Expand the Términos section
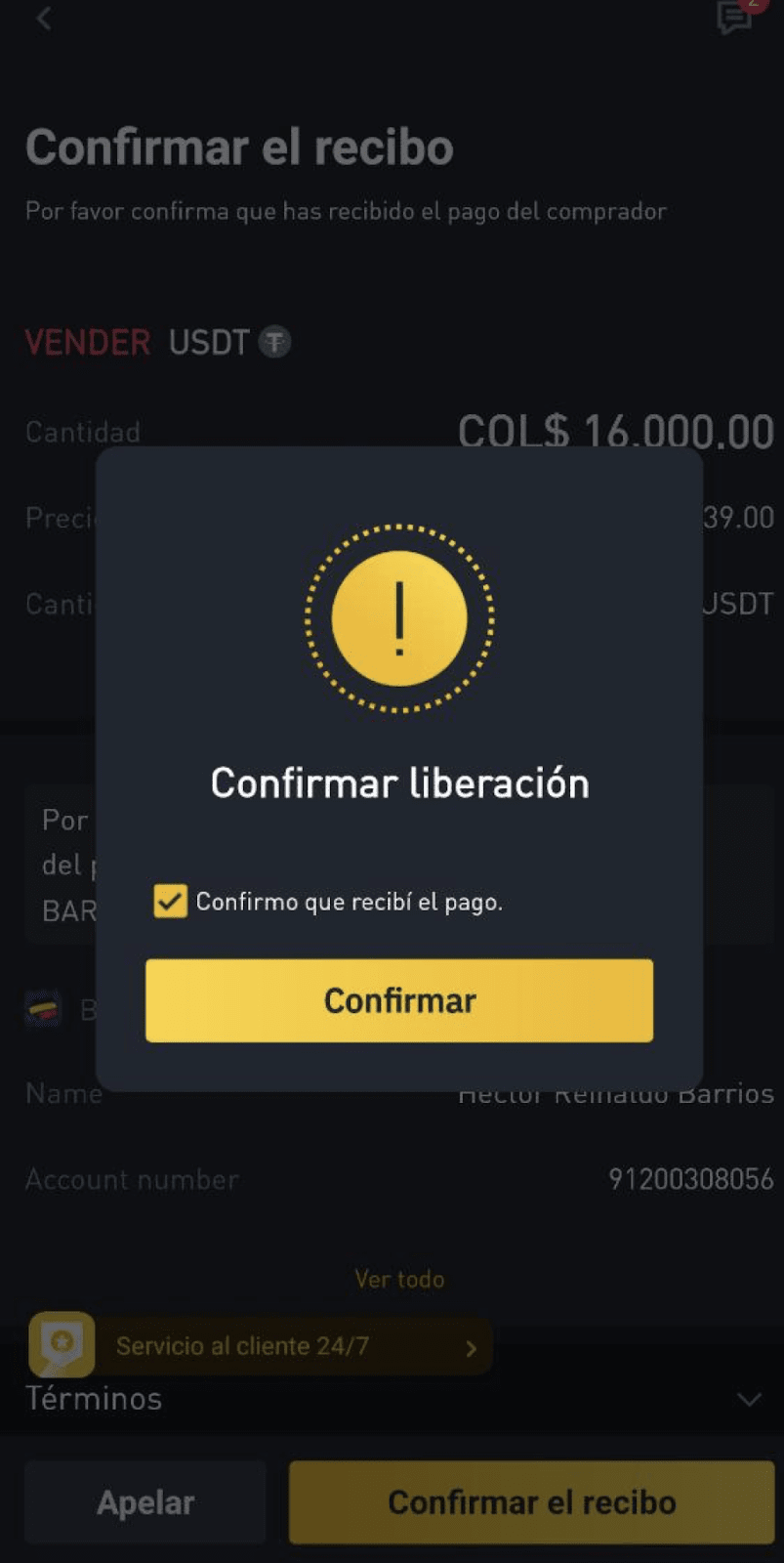This screenshot has width=784, height=1563. coord(393,1399)
